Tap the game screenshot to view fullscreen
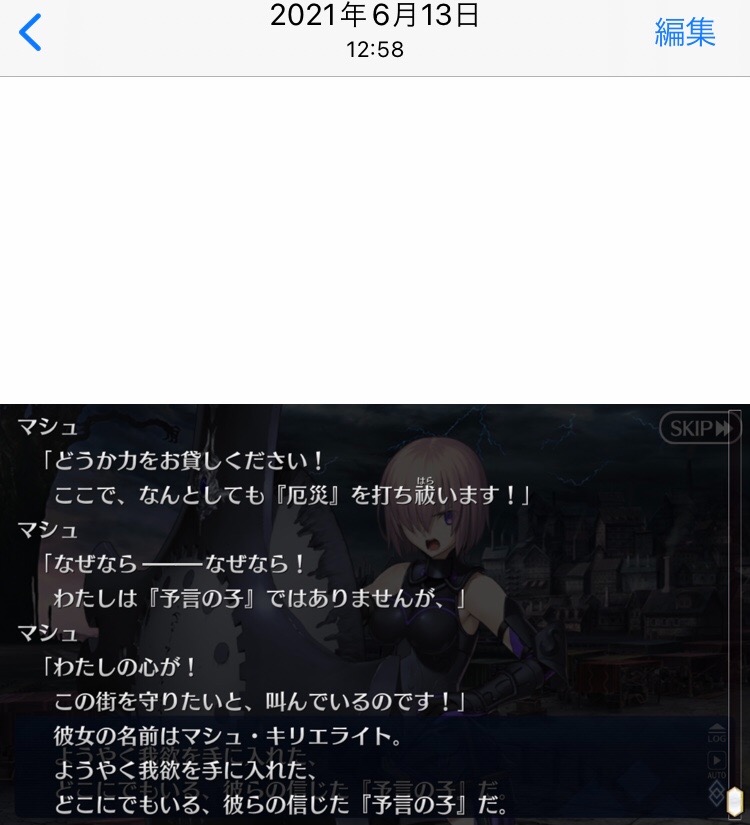 coord(374,612)
